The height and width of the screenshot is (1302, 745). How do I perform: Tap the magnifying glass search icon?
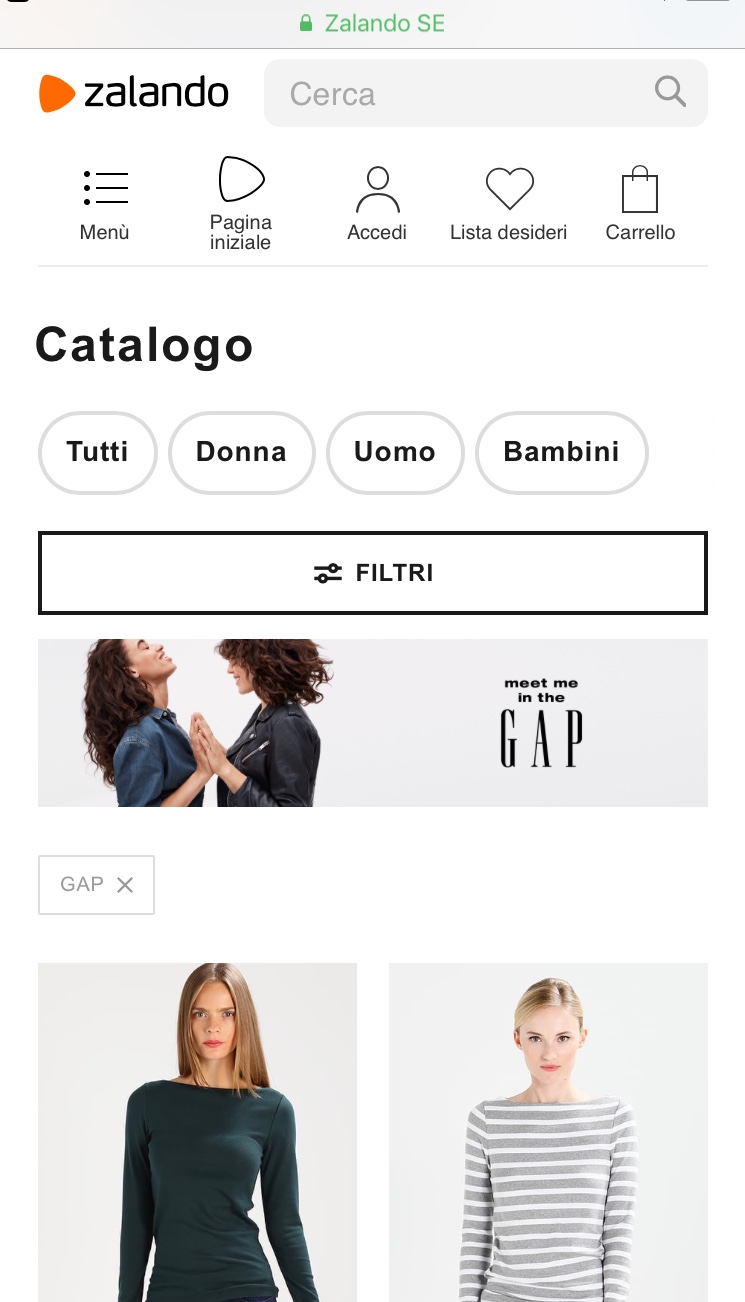[x=670, y=92]
